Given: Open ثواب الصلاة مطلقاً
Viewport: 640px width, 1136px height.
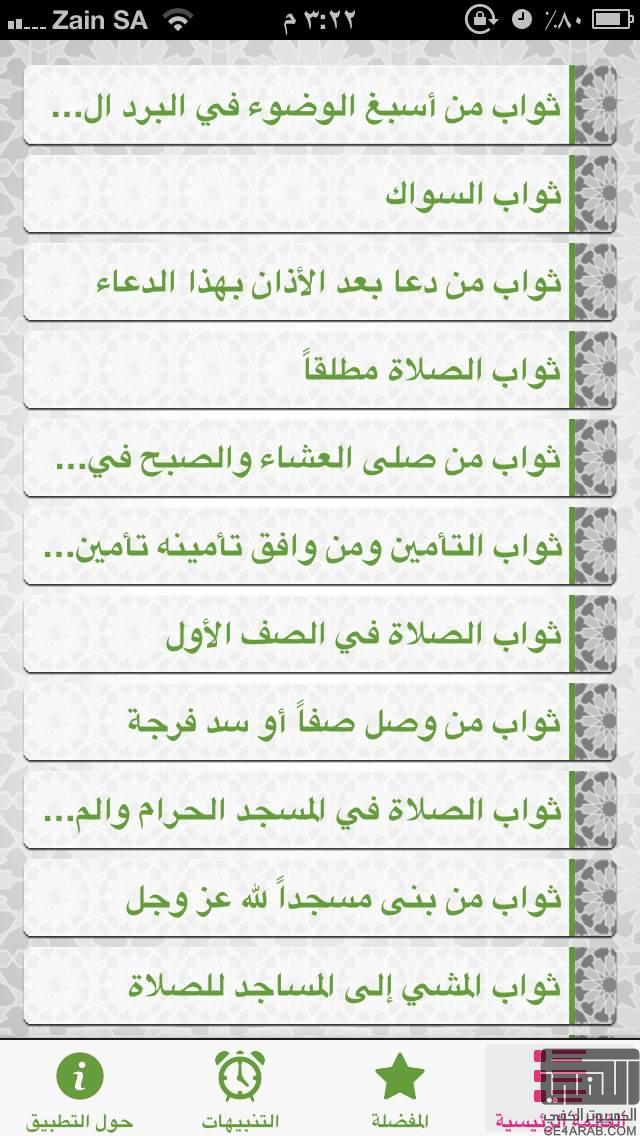Looking at the screenshot, I should coord(320,369).
